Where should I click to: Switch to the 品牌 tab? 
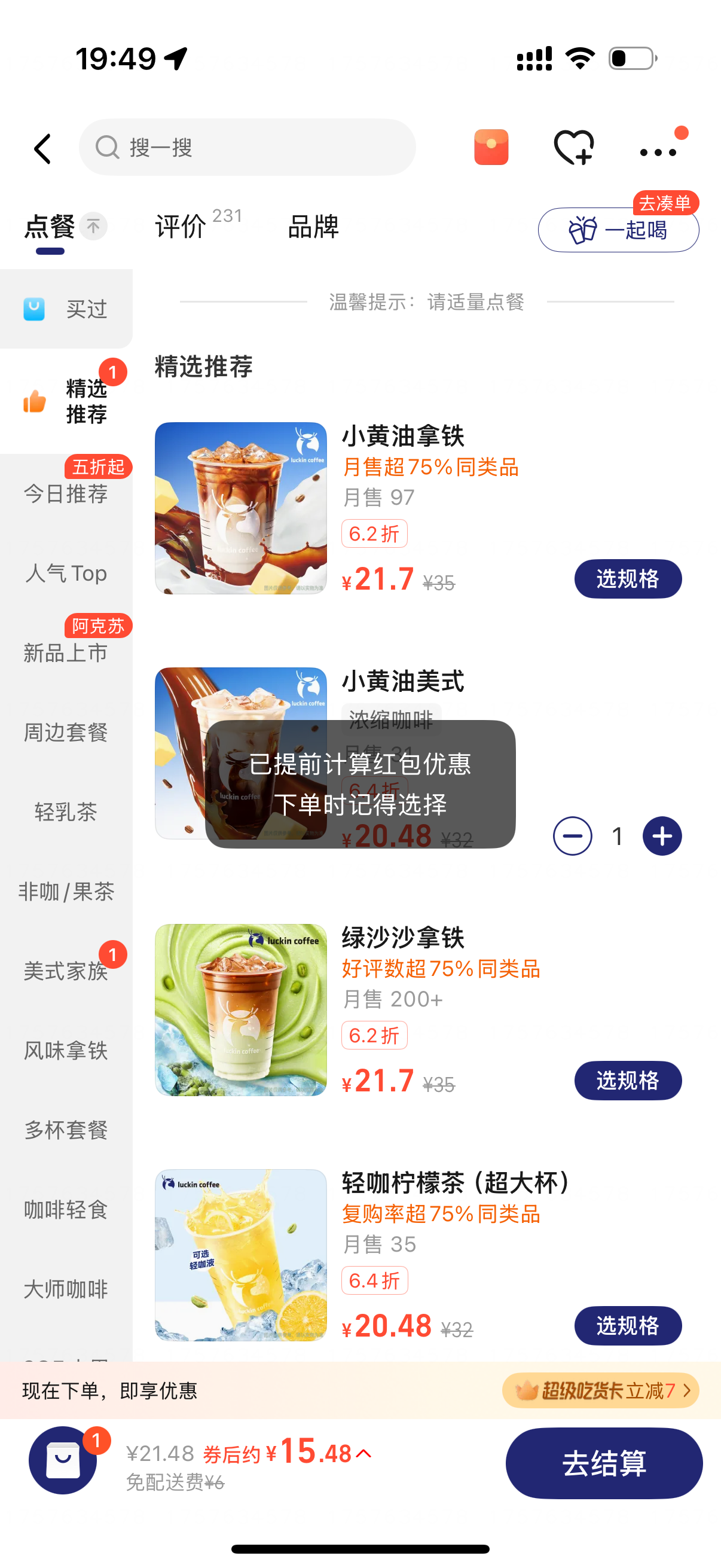point(313,227)
